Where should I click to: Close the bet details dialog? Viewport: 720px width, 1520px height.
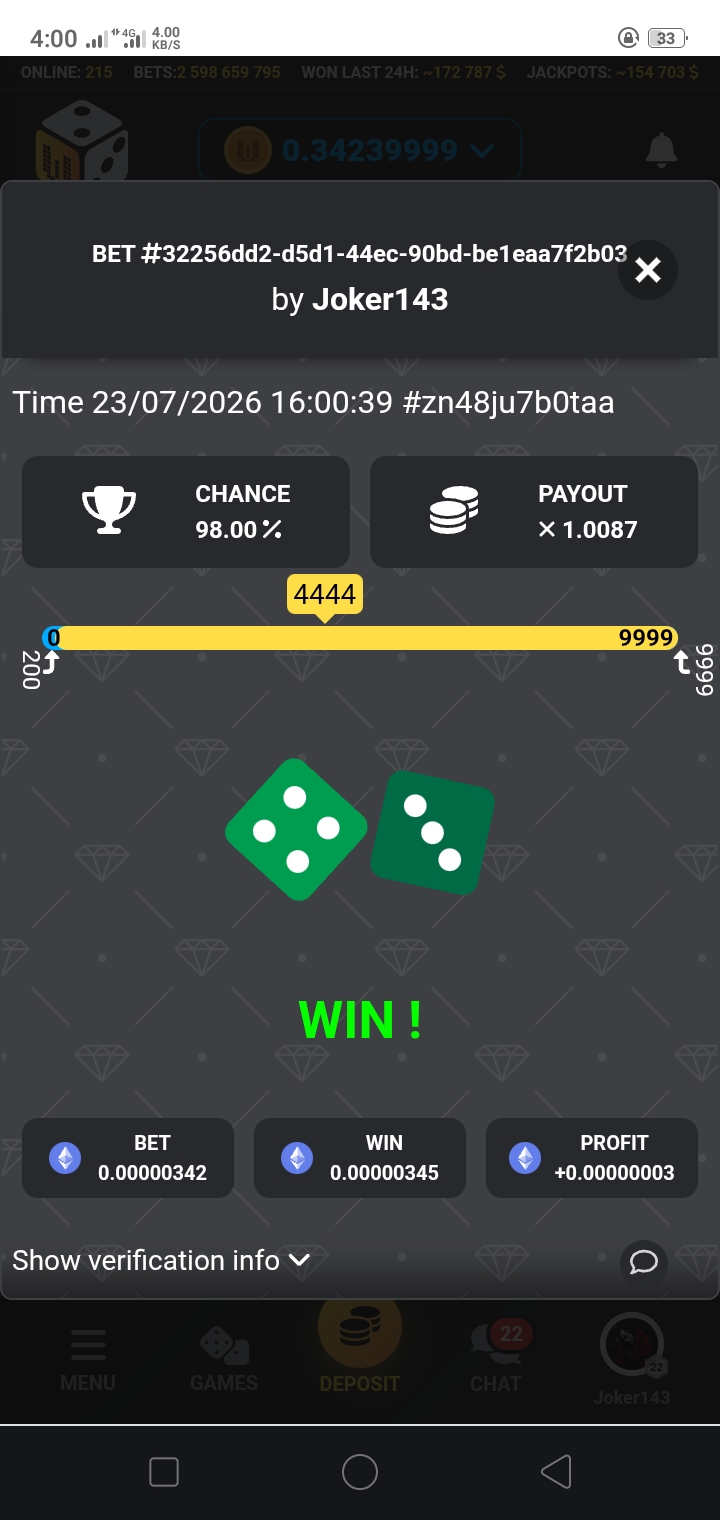tap(648, 270)
